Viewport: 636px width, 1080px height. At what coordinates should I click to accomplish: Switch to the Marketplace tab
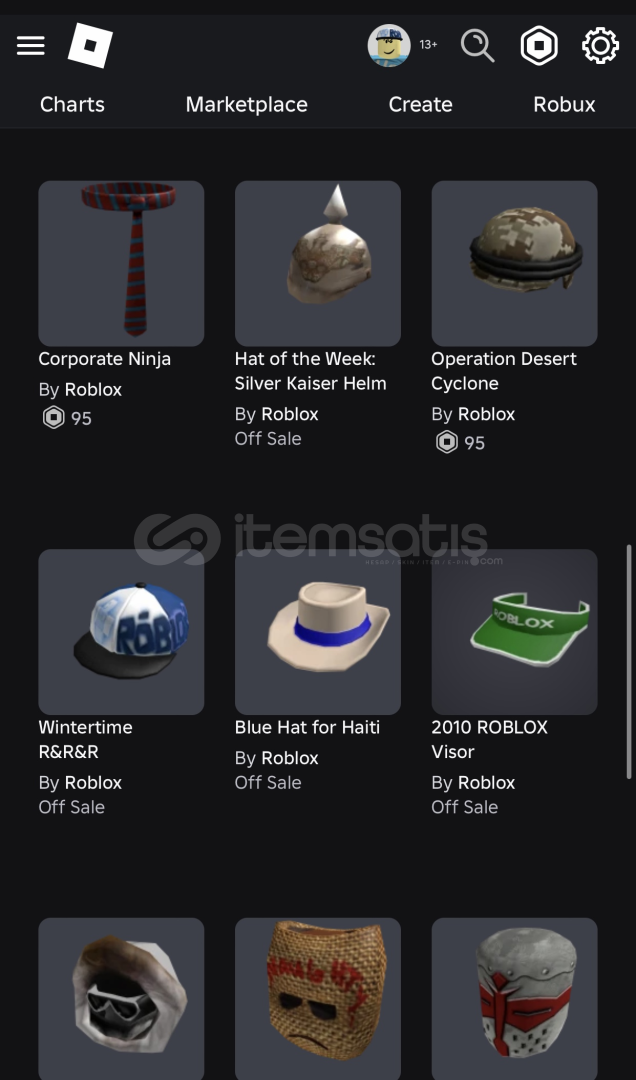click(x=246, y=104)
